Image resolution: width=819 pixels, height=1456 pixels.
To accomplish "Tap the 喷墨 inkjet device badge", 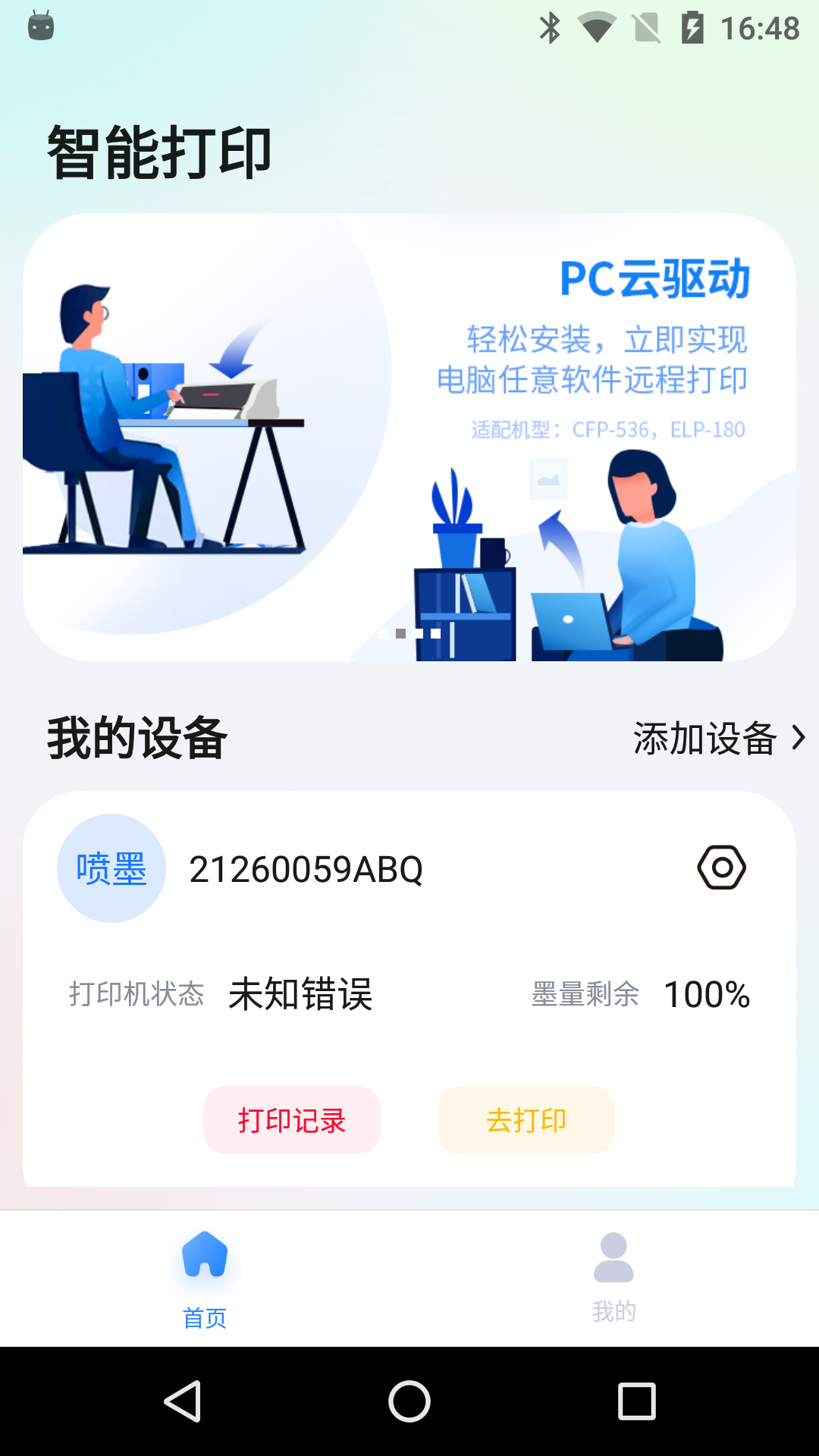I will point(111,867).
